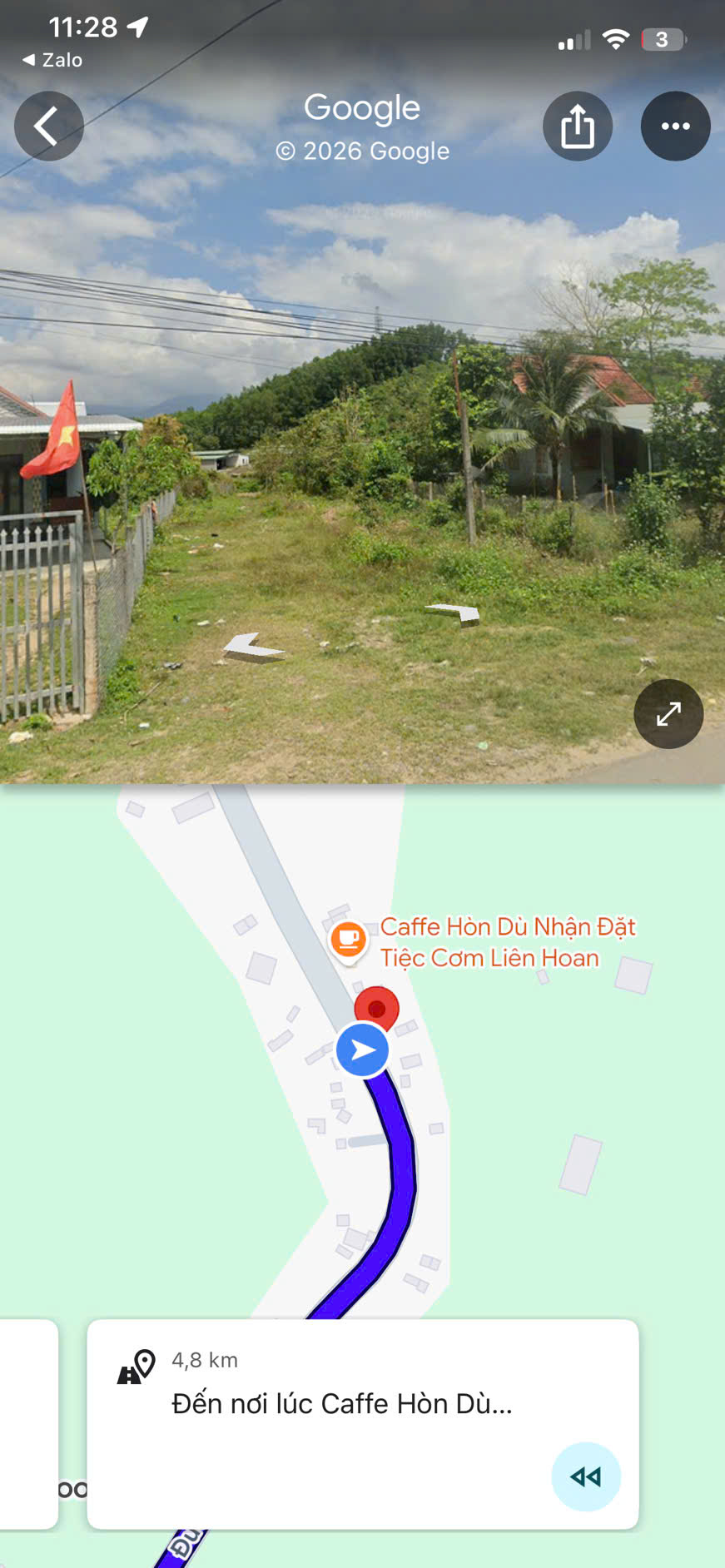Tap the red destination pin on the map
This screenshot has height=1568, width=725.
[x=376, y=1006]
